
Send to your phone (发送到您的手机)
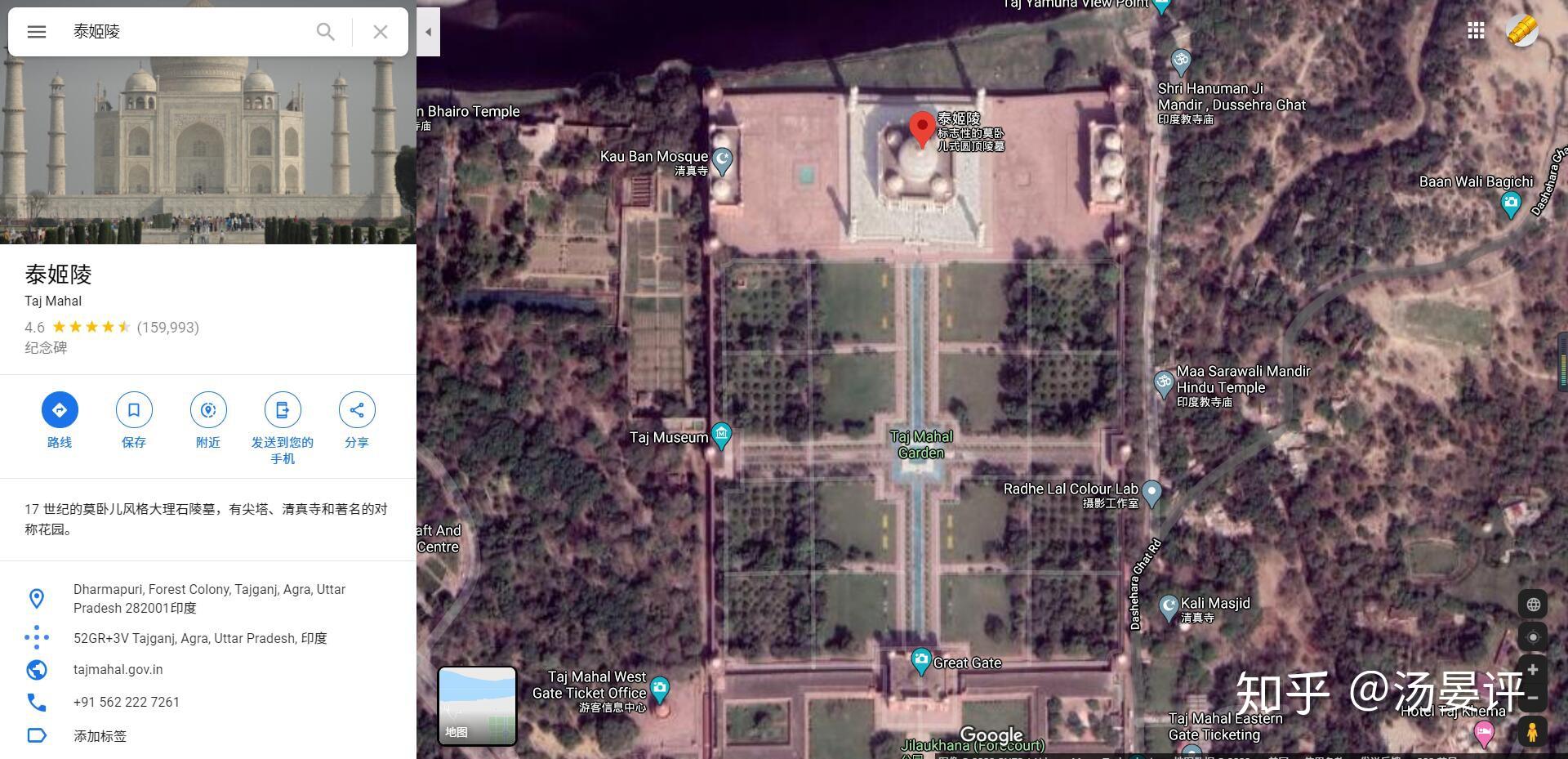pyautogui.click(x=283, y=410)
